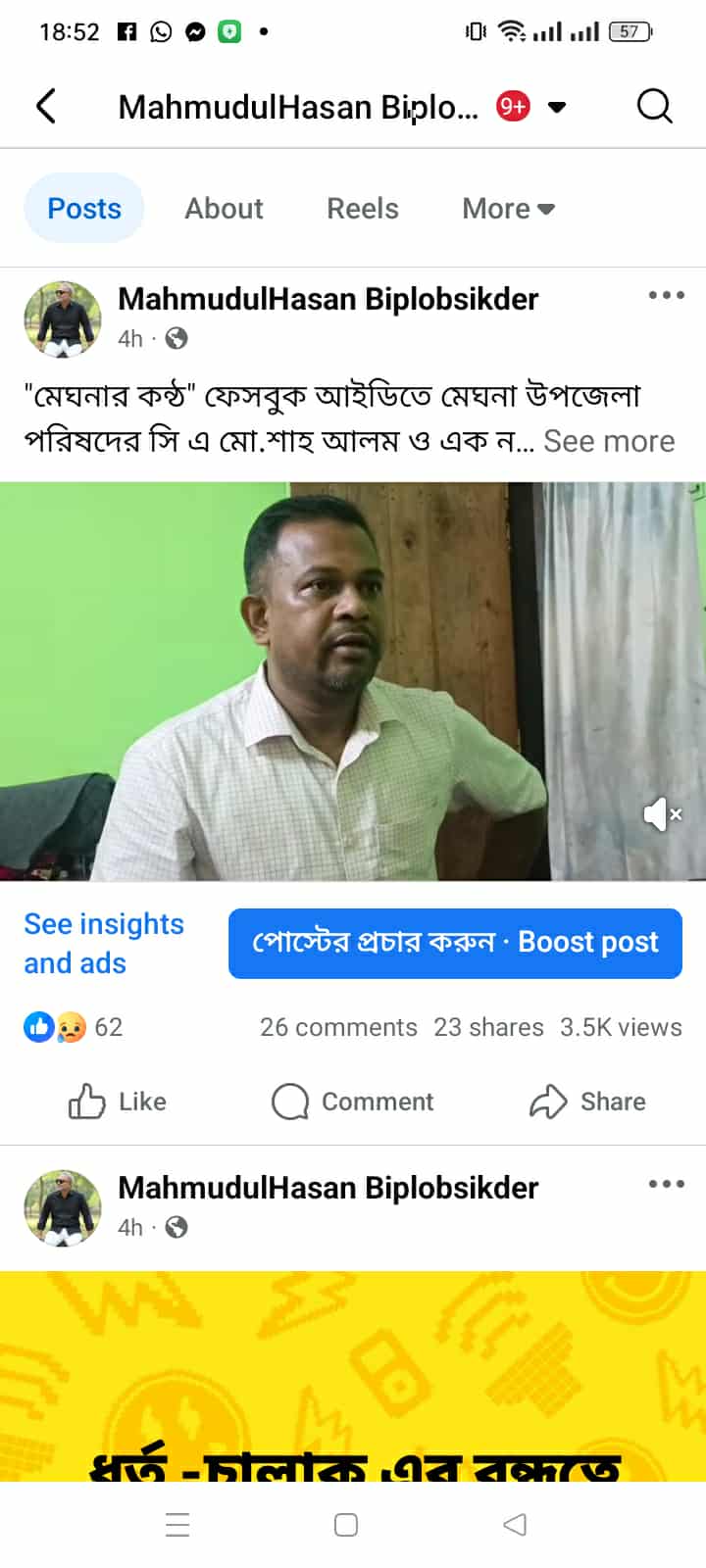Tap the system home button
The width and height of the screenshot is (706, 1568).
coord(345,1525)
